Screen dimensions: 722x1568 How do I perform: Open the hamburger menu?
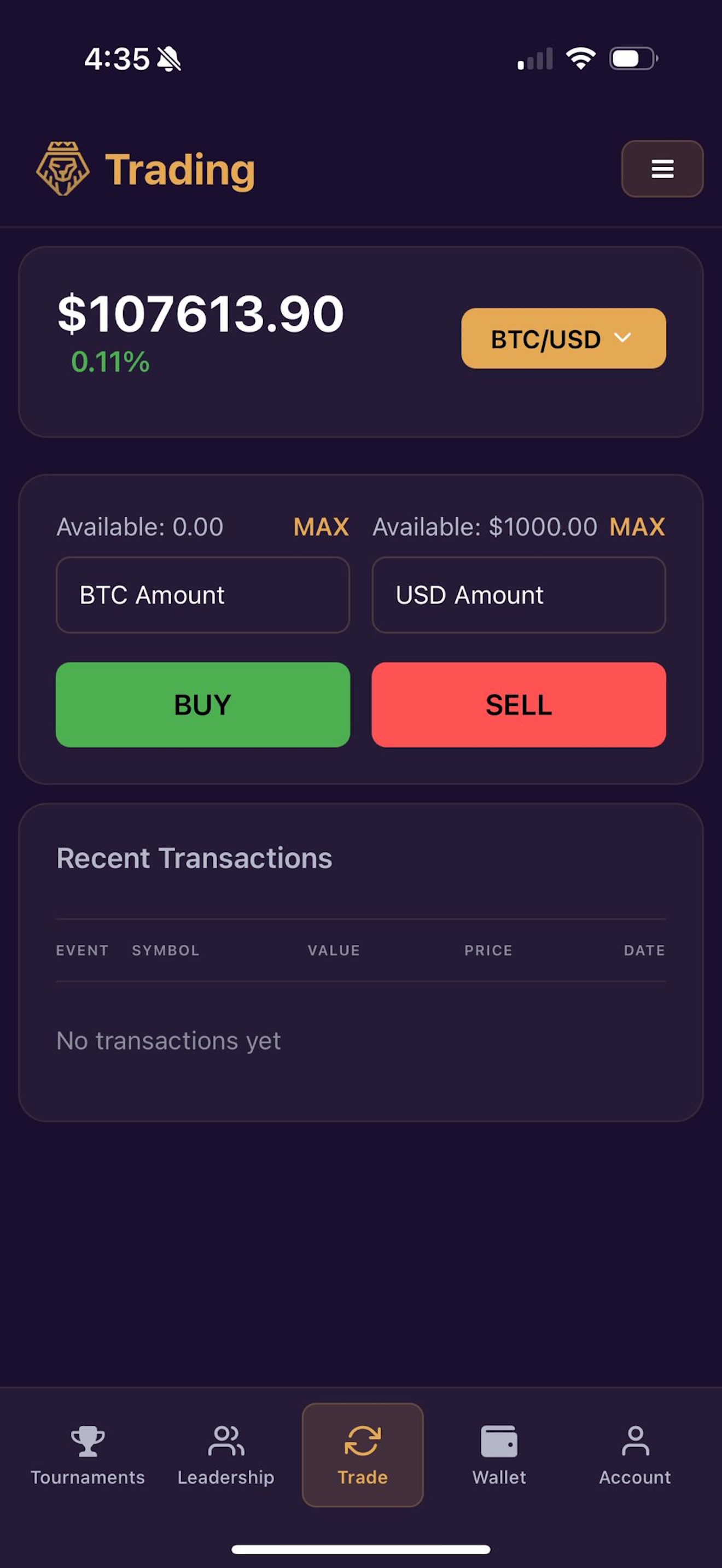(x=662, y=168)
